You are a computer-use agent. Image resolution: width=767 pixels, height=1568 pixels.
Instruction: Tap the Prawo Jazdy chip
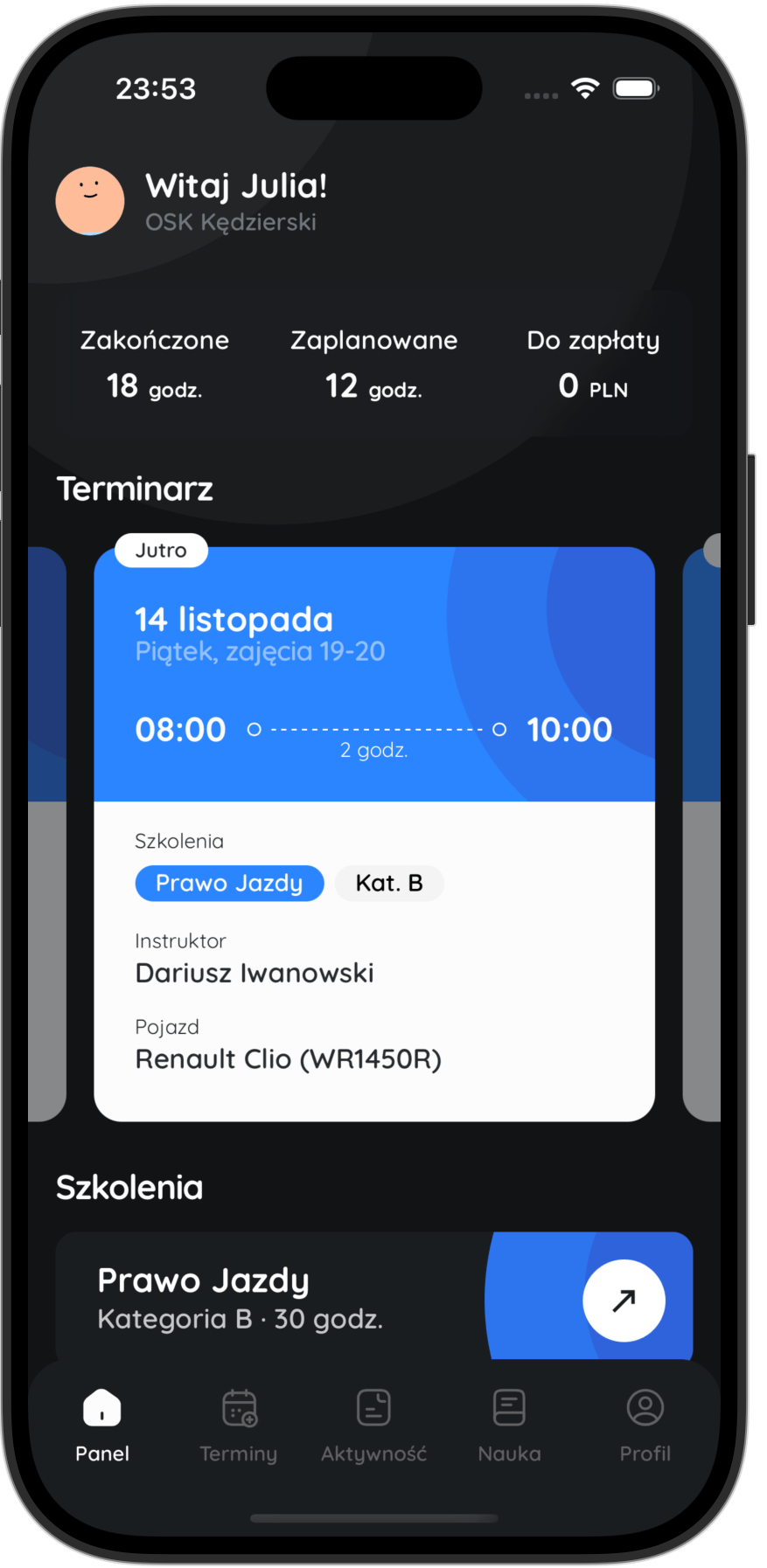point(229,883)
